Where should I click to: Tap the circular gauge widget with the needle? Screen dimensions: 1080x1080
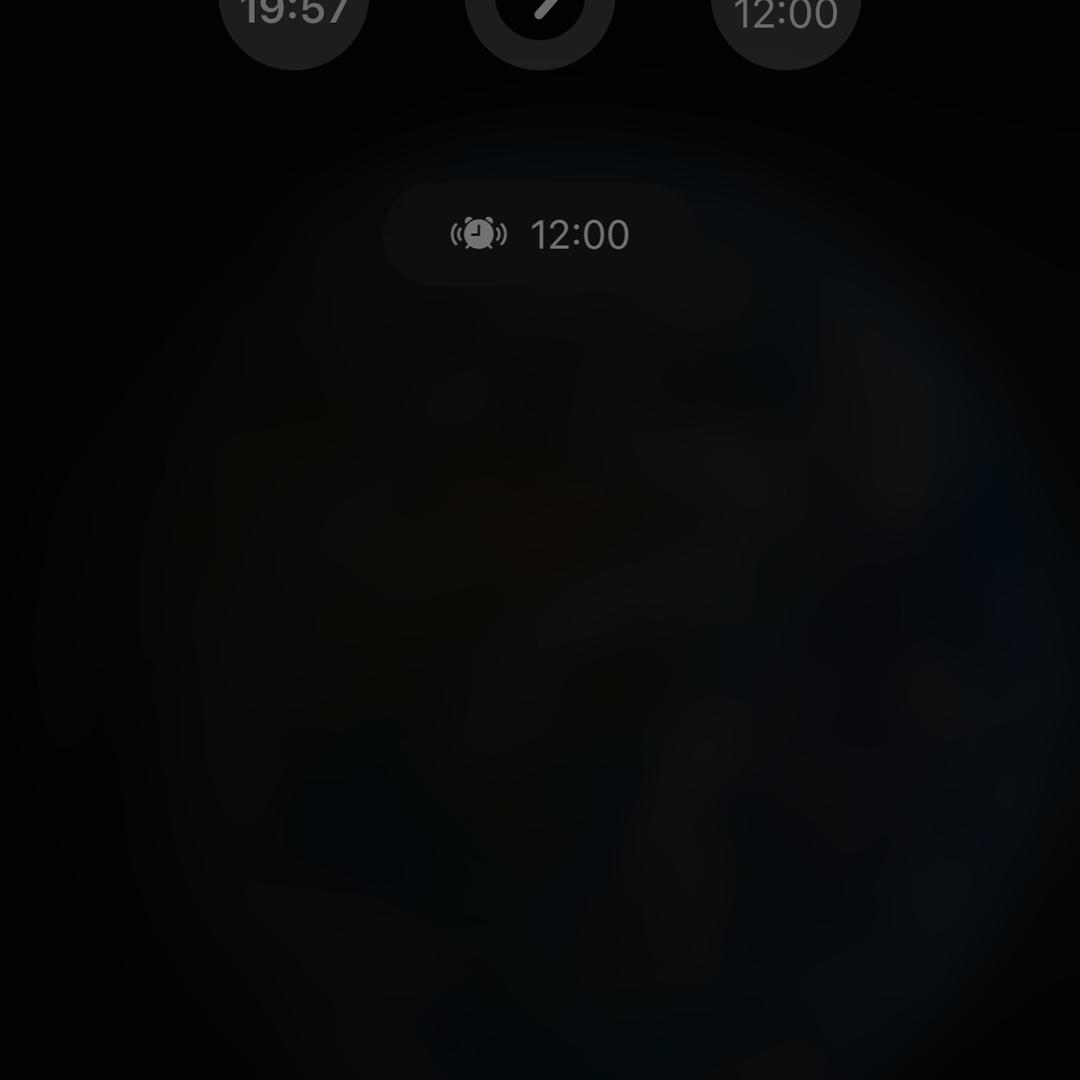pyautogui.click(x=540, y=22)
